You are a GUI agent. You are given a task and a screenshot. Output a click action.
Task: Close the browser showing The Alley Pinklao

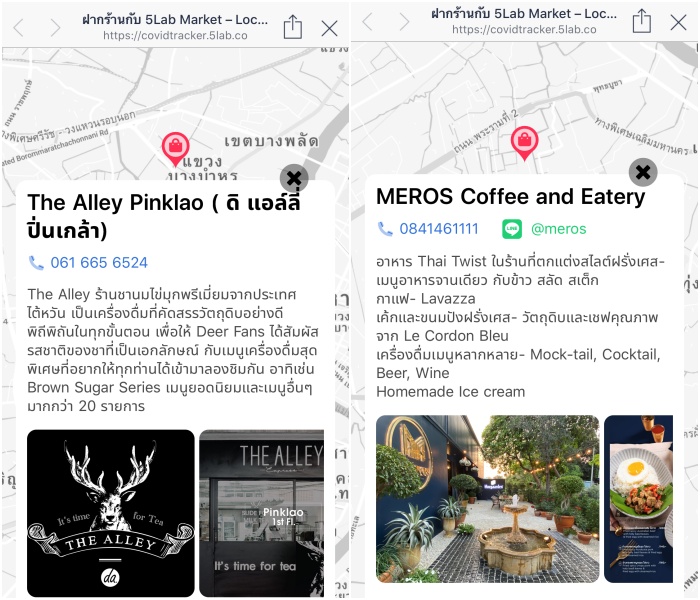pos(330,27)
